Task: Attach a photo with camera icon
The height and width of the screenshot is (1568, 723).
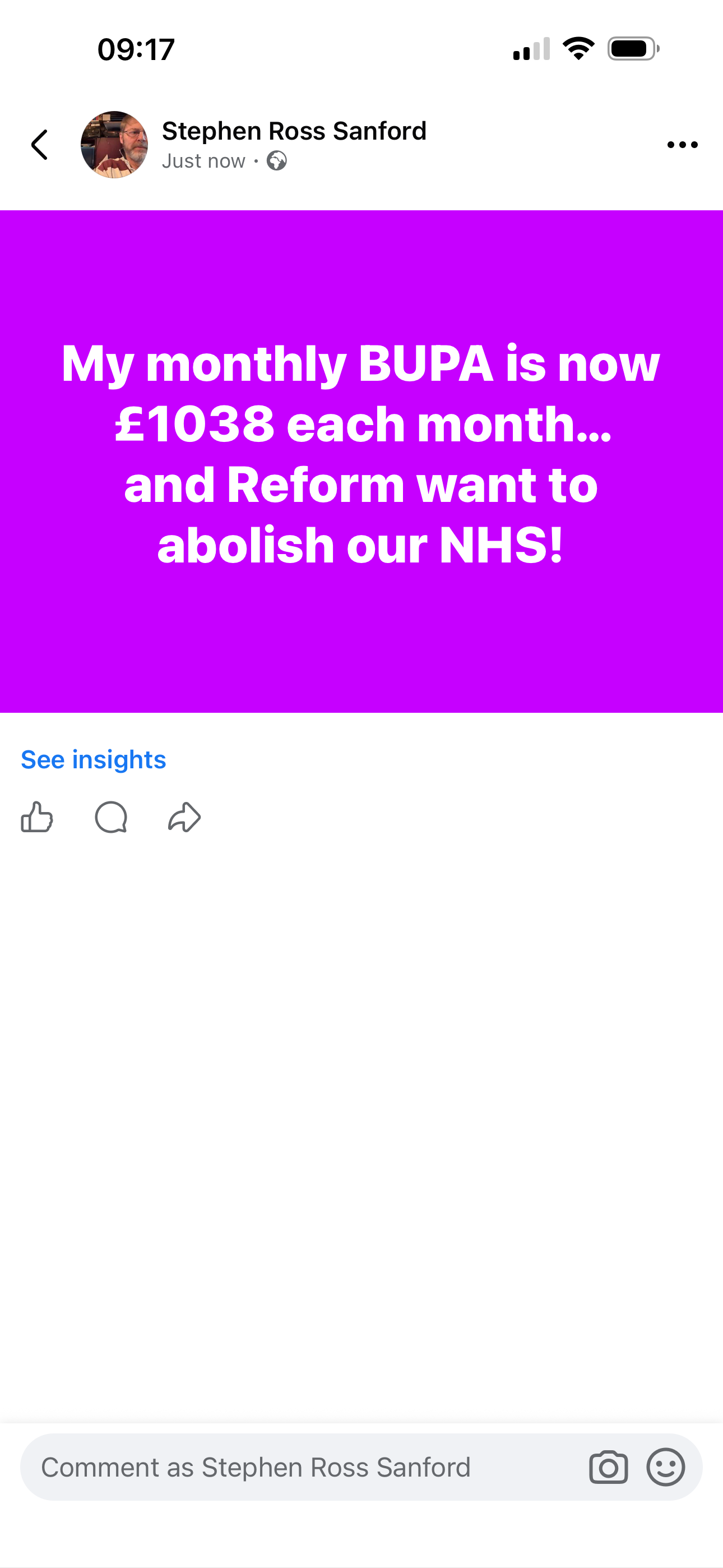Action: click(x=609, y=1467)
